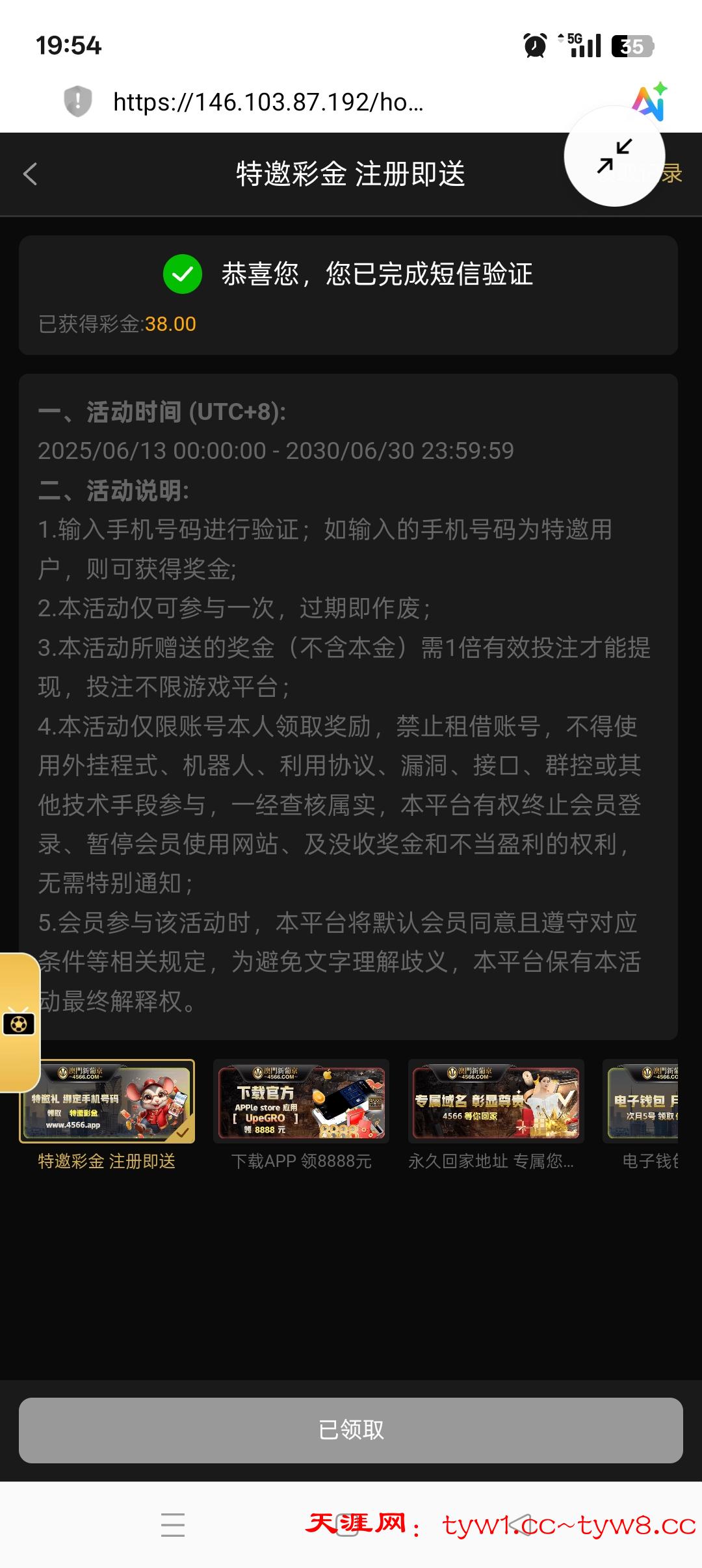Tap the floating minimize arrows button
This screenshot has width=702, height=1568.
[x=614, y=156]
